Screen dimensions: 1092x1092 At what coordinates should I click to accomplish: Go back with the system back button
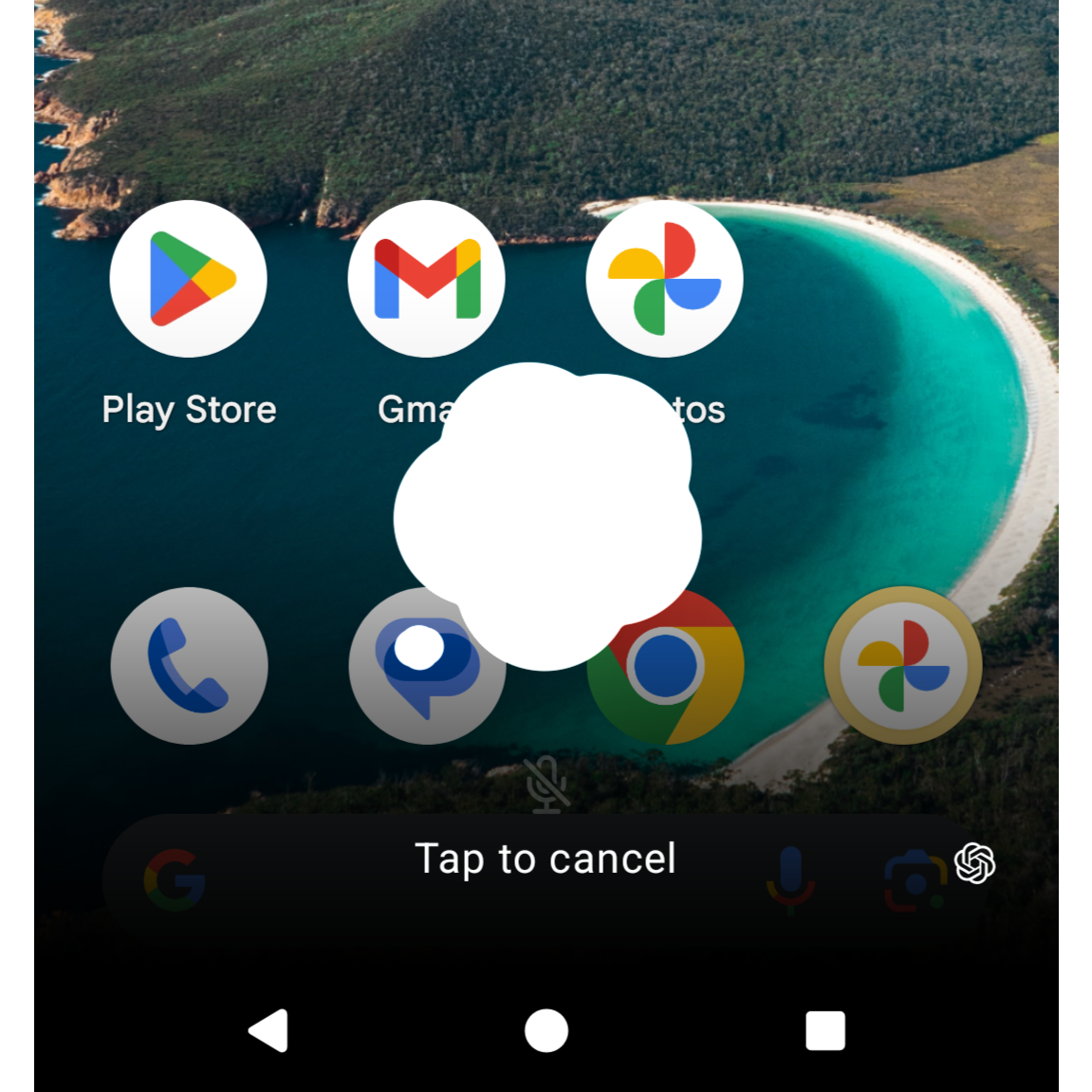(268, 1030)
